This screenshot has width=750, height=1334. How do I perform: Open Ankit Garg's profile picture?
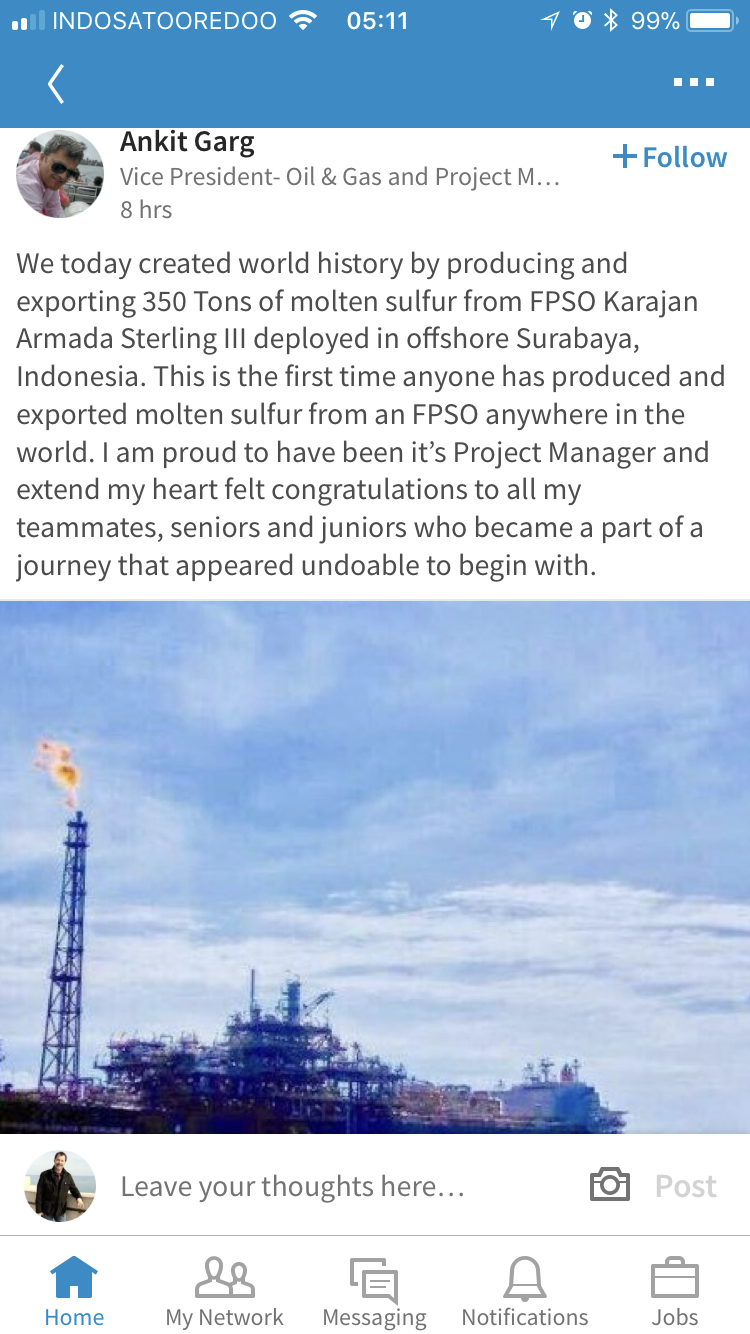[x=59, y=174]
